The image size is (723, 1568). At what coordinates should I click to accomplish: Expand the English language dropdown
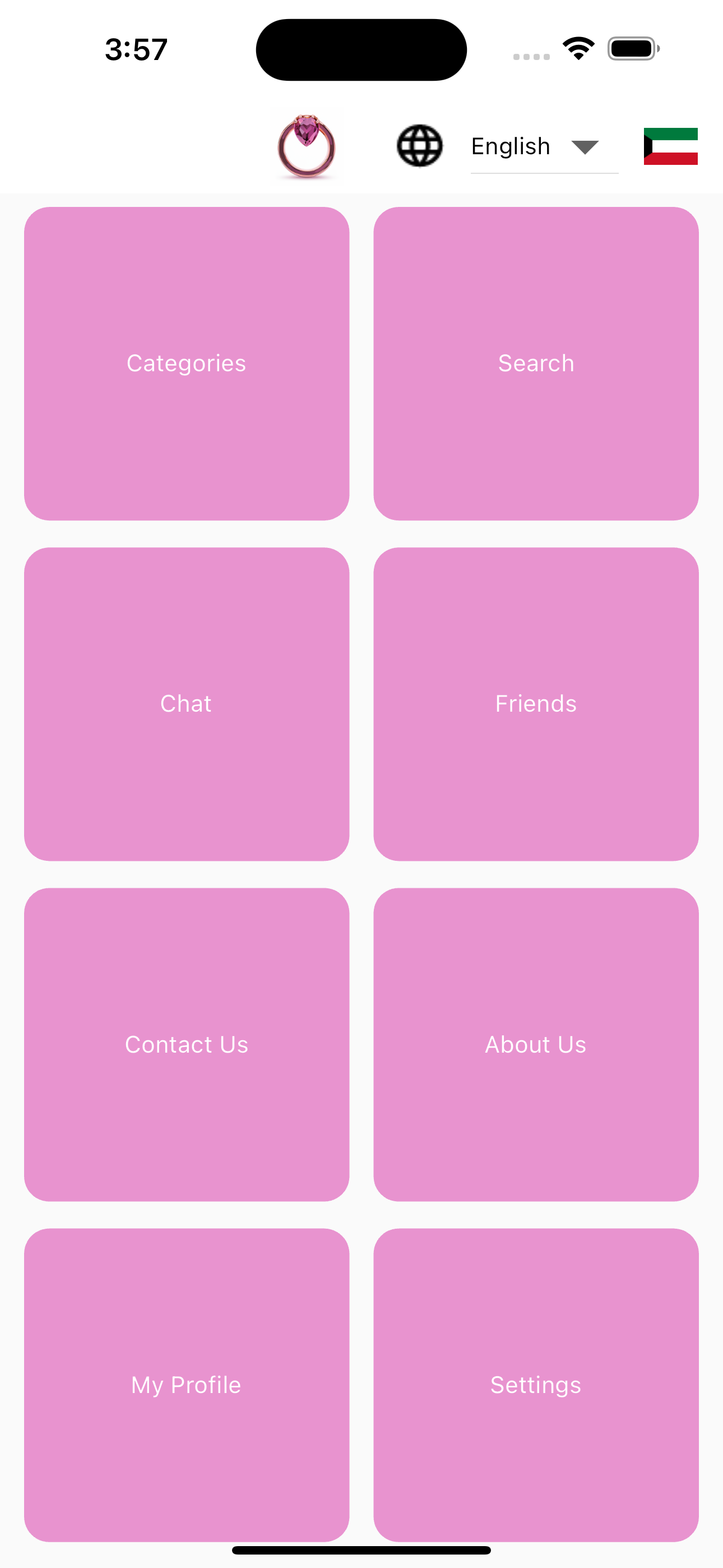pyautogui.click(x=544, y=147)
